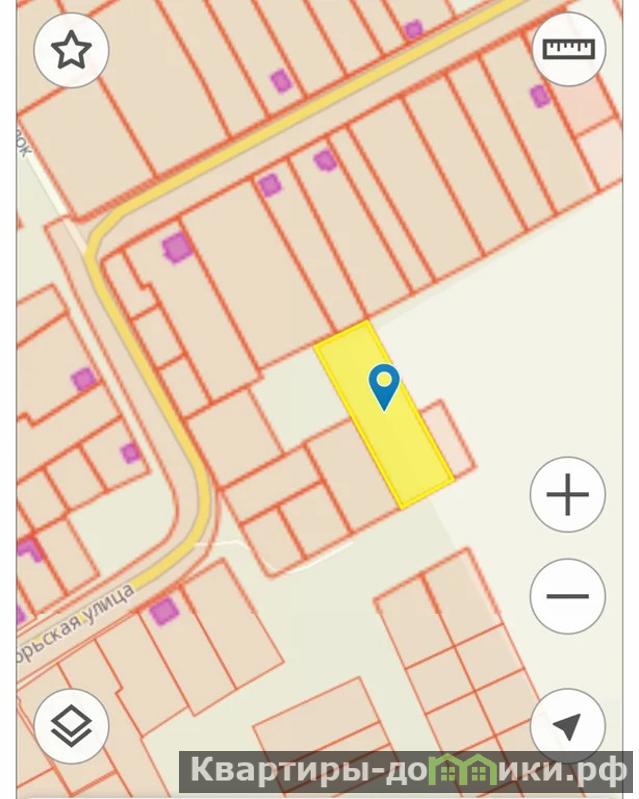This screenshot has width=639, height=799.
Task: Tap the blue pin on the highlighted parcel
Action: coord(384,385)
